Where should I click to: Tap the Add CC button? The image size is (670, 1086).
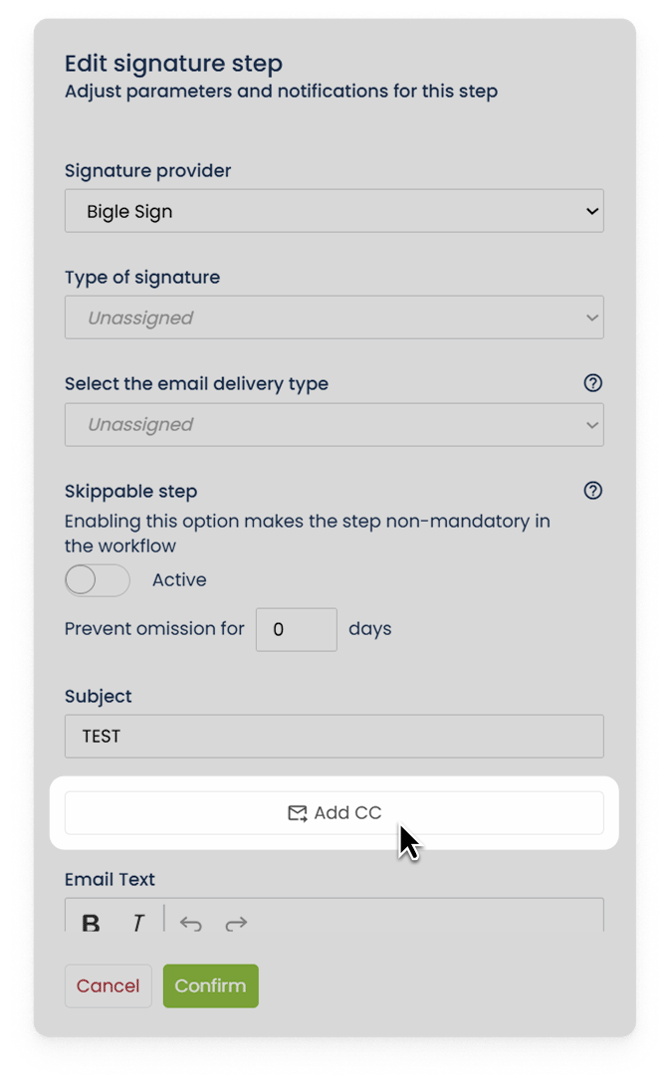[334, 813]
